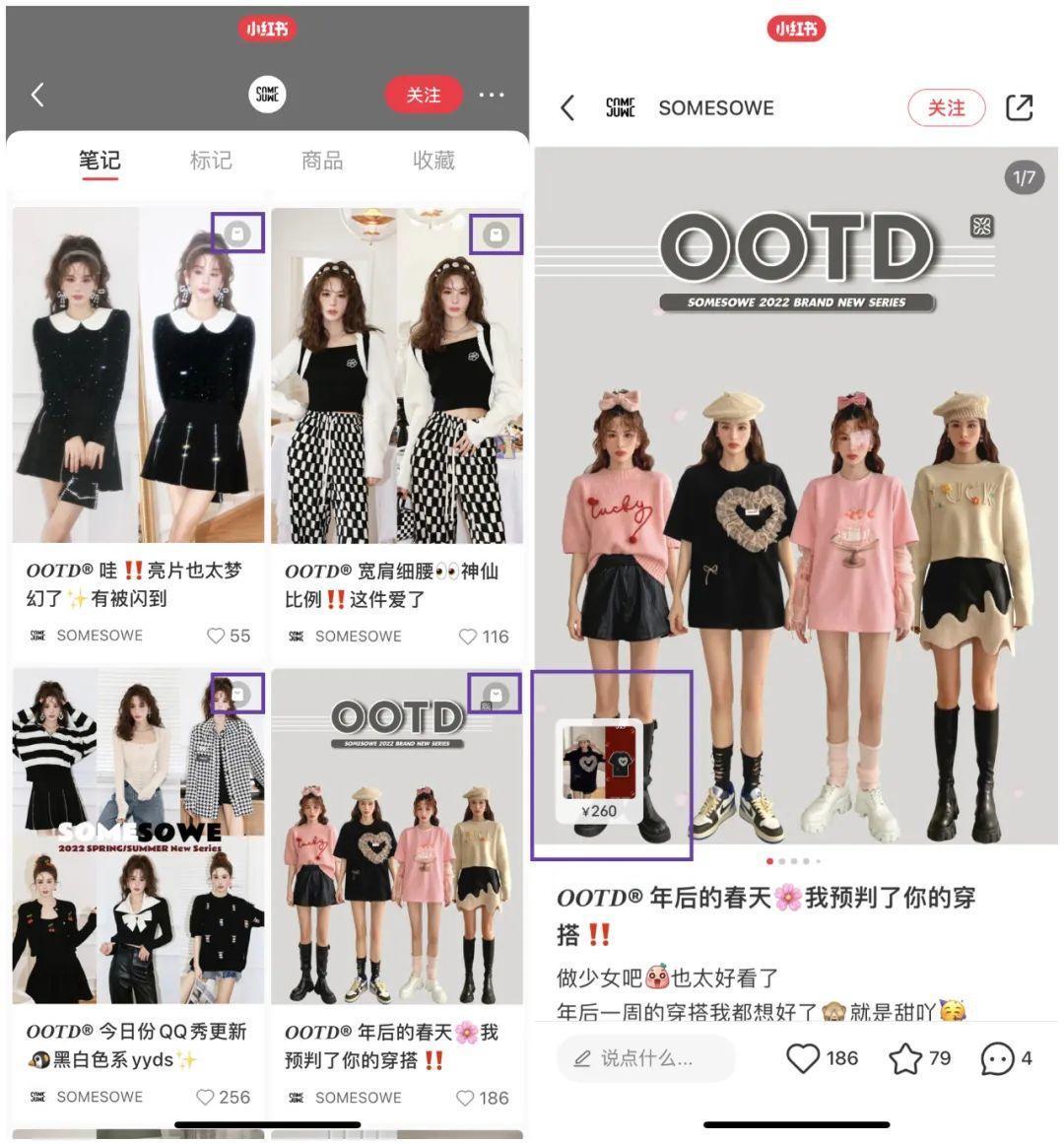Toggle follow with the red 关注 button
1064x1144 pixels.
pyautogui.click(x=423, y=94)
